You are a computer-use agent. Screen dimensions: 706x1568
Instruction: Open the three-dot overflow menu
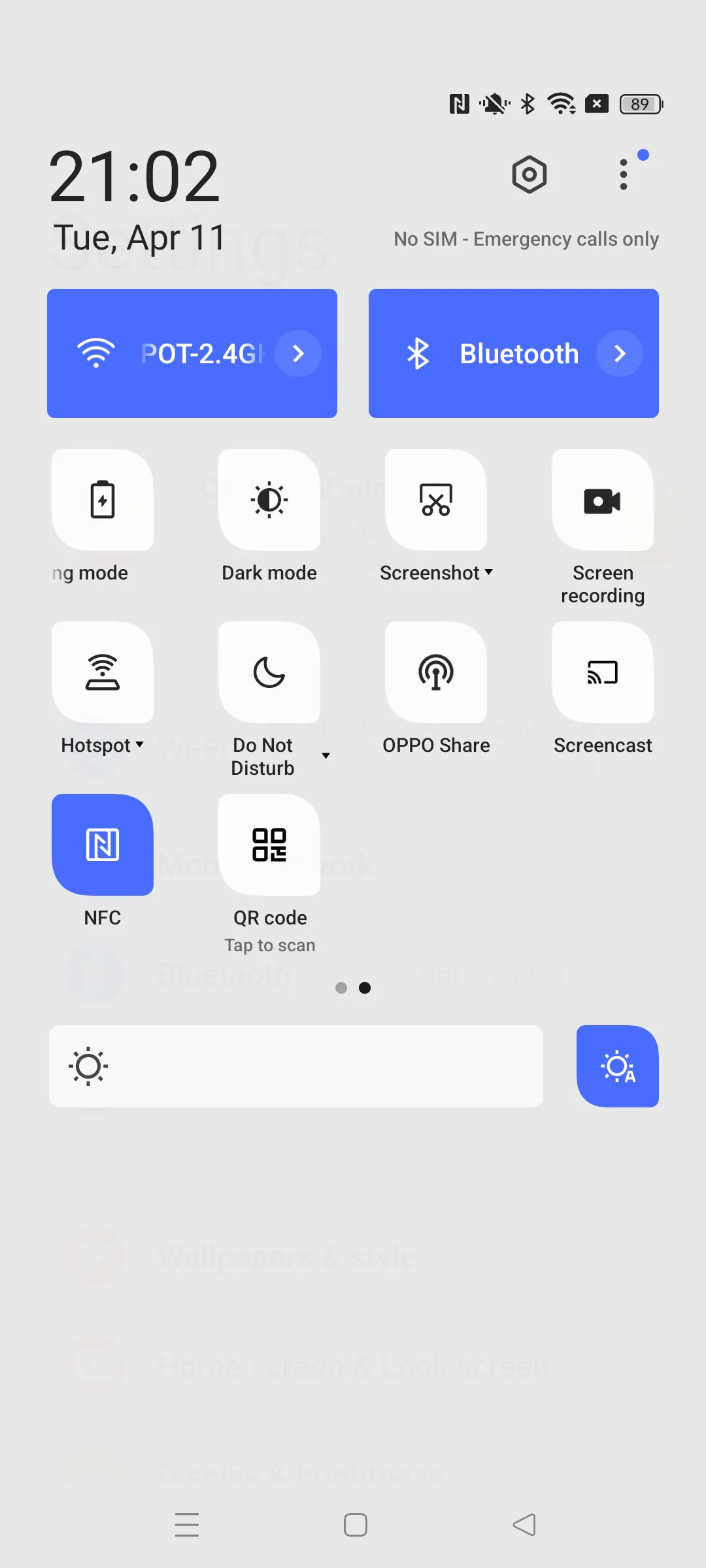(624, 174)
